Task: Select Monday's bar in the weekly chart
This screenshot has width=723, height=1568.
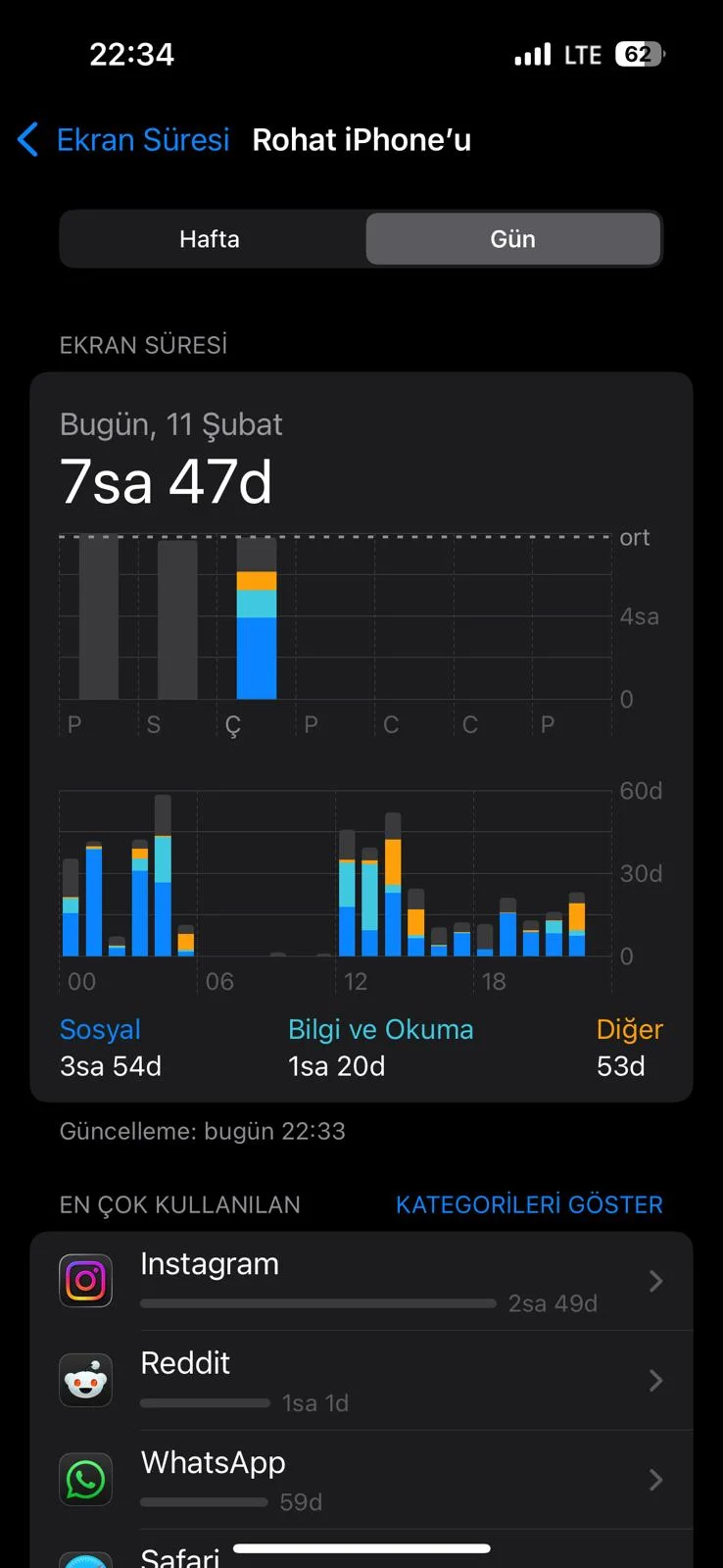Action: tap(99, 617)
